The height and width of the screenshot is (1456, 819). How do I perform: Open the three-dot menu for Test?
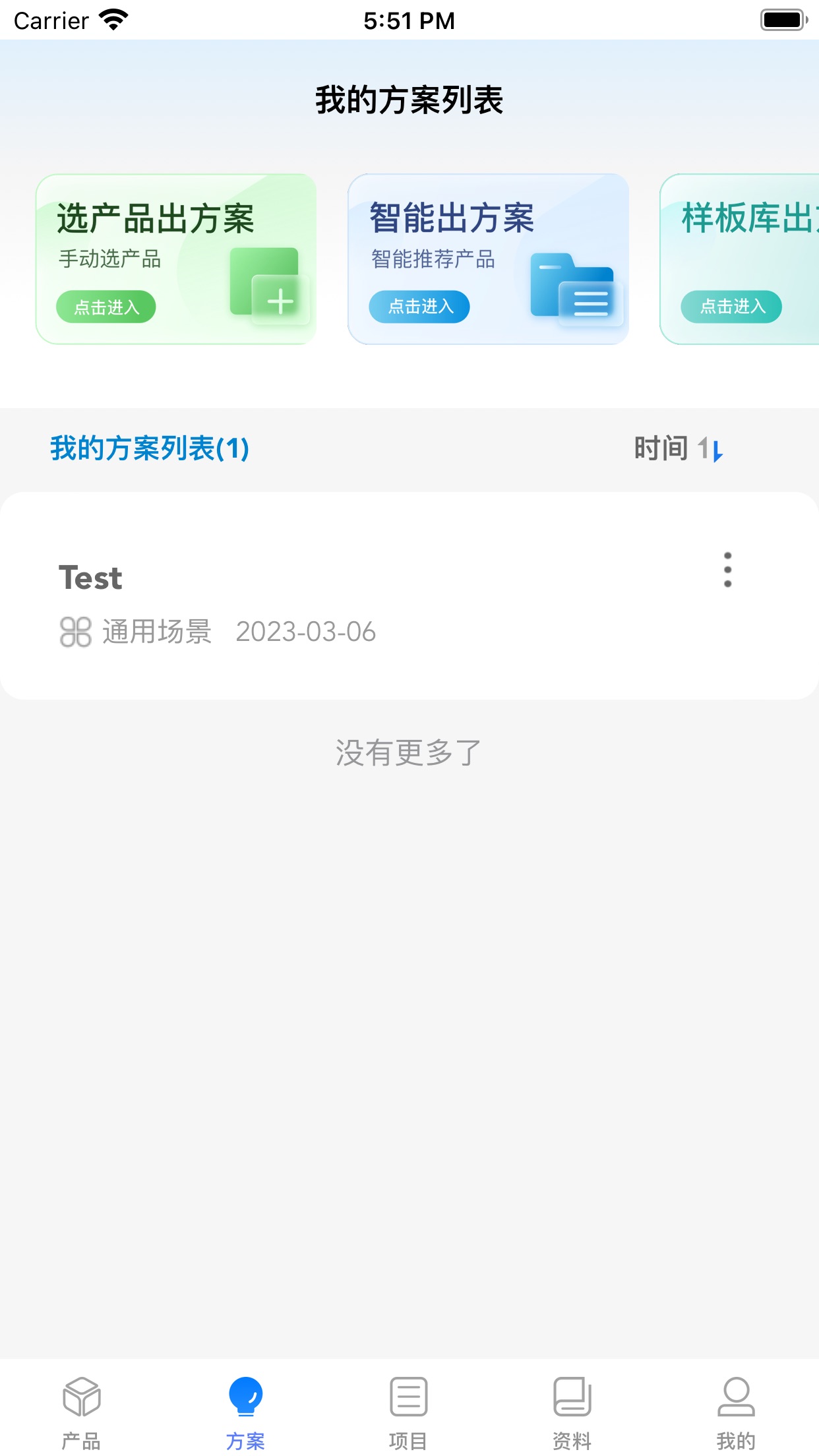[727, 570]
